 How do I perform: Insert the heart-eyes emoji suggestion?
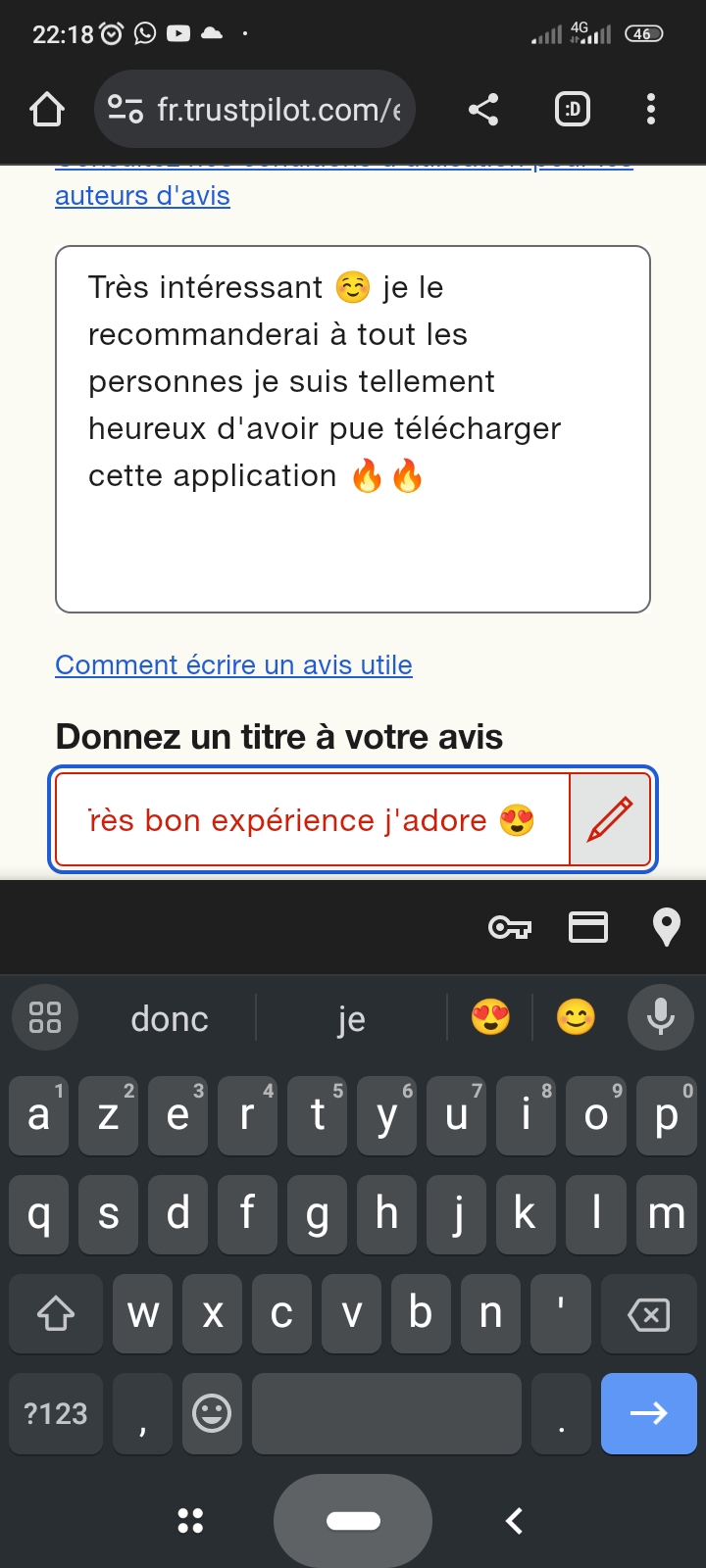(x=490, y=1018)
